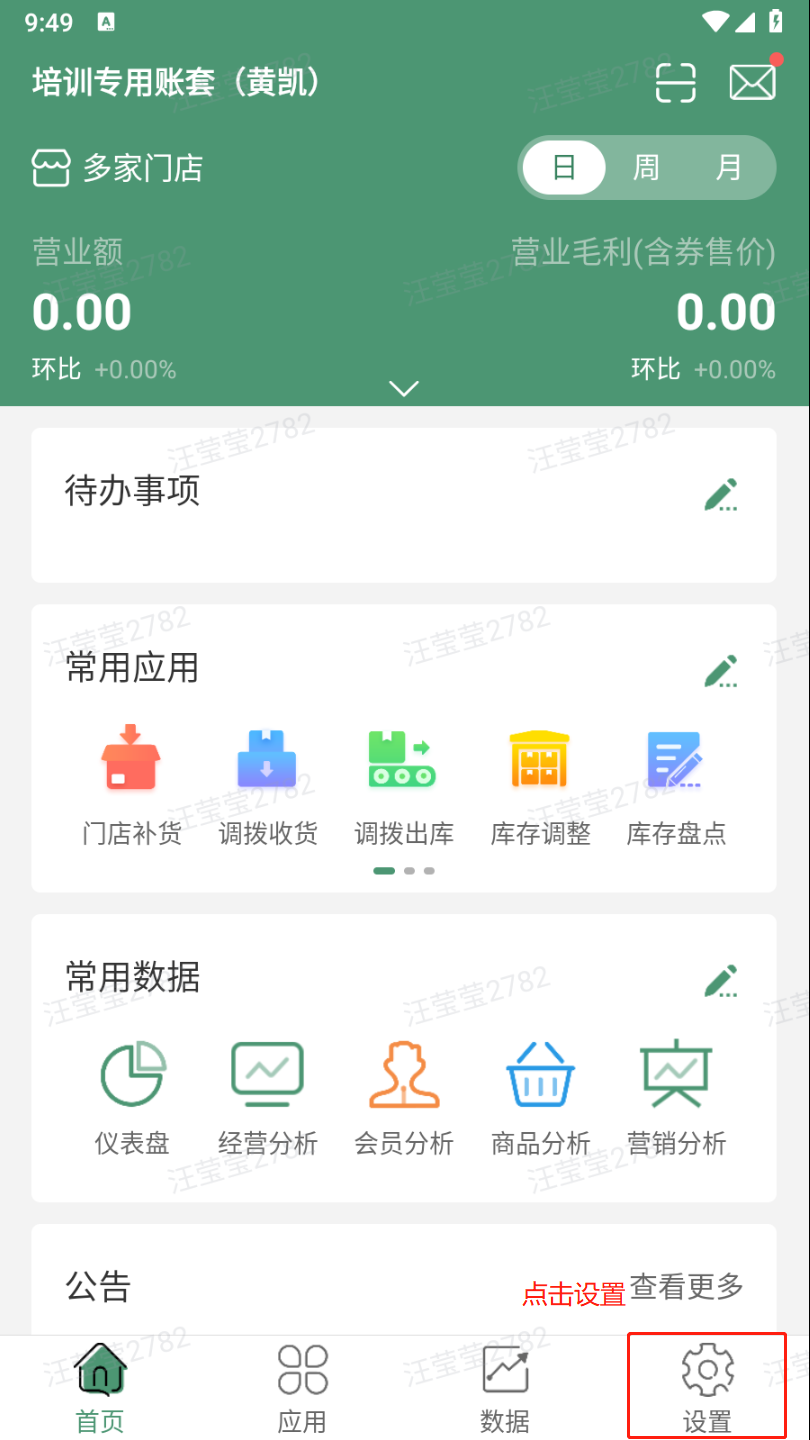This screenshot has width=810, height=1440.
Task: Edit the 待办事项 section
Action: point(721,495)
